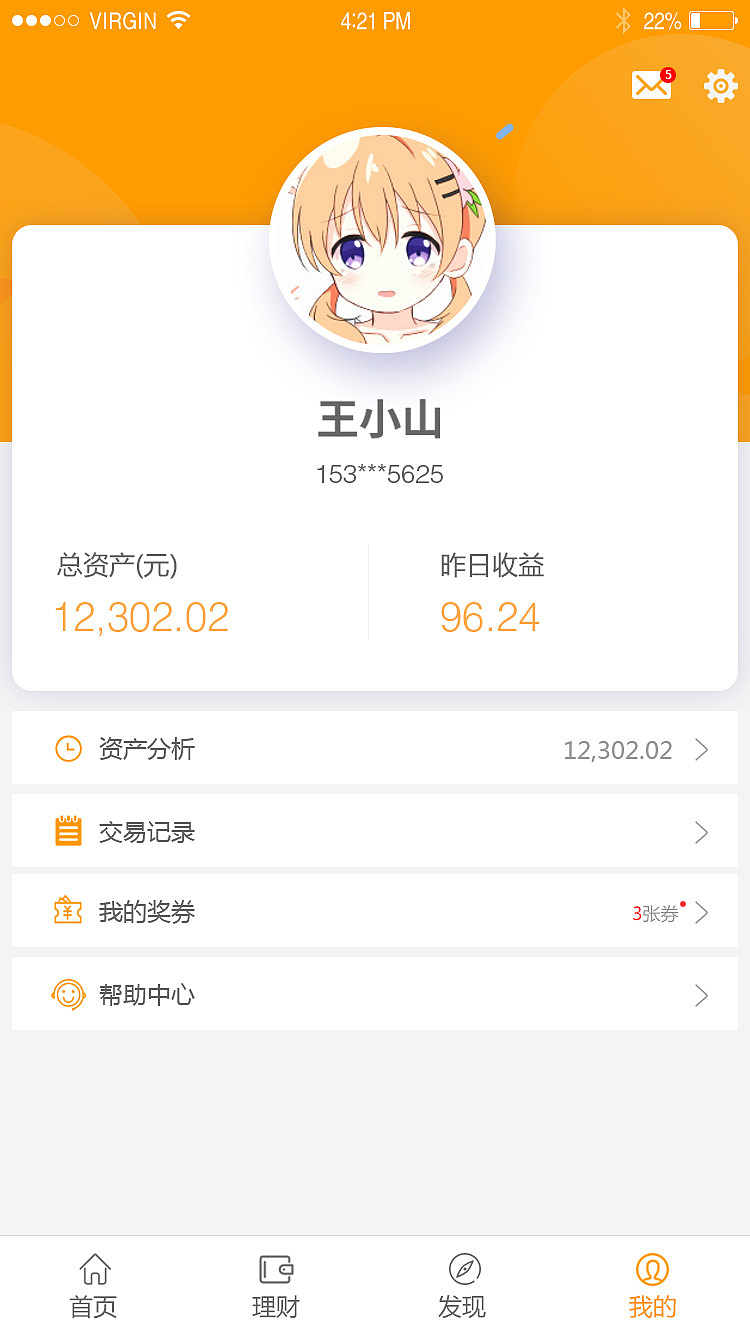Viewport: 750px width, 1334px height.
Task: Click the 我的 profile icon
Action: [x=652, y=1270]
